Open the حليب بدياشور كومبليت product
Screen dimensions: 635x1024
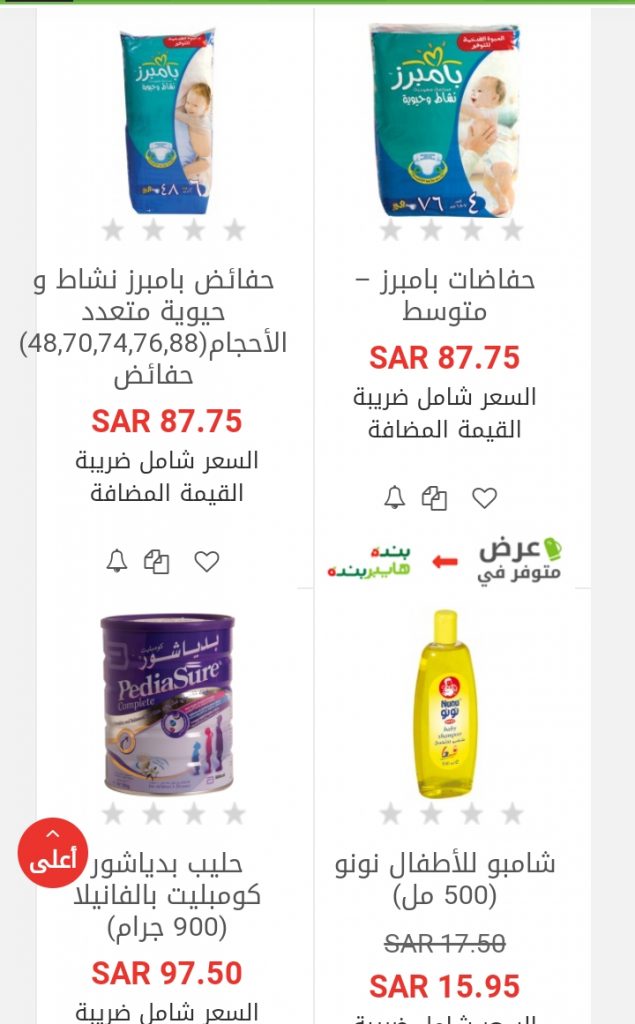(x=167, y=895)
